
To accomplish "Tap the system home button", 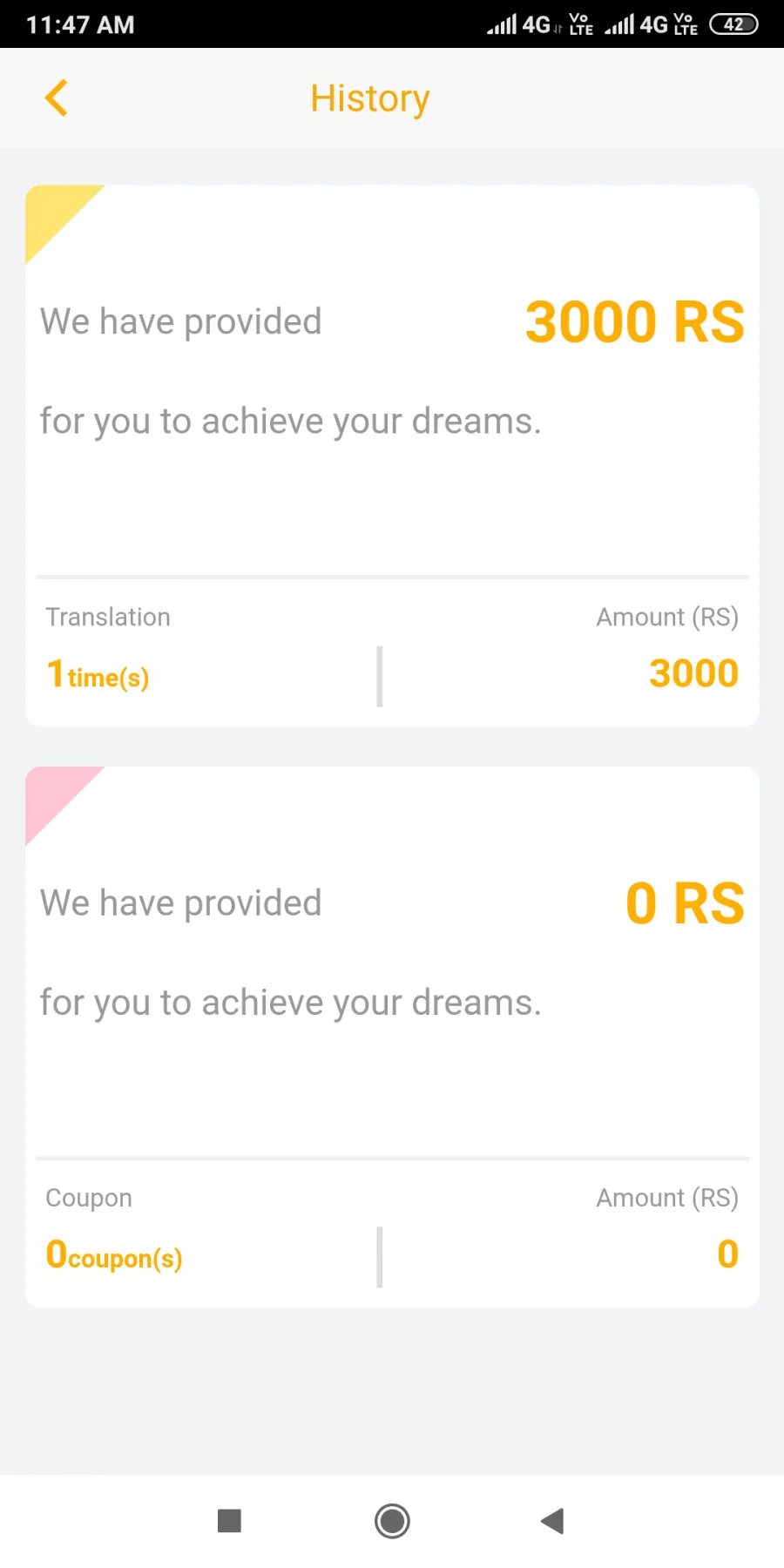I will pos(392,1521).
